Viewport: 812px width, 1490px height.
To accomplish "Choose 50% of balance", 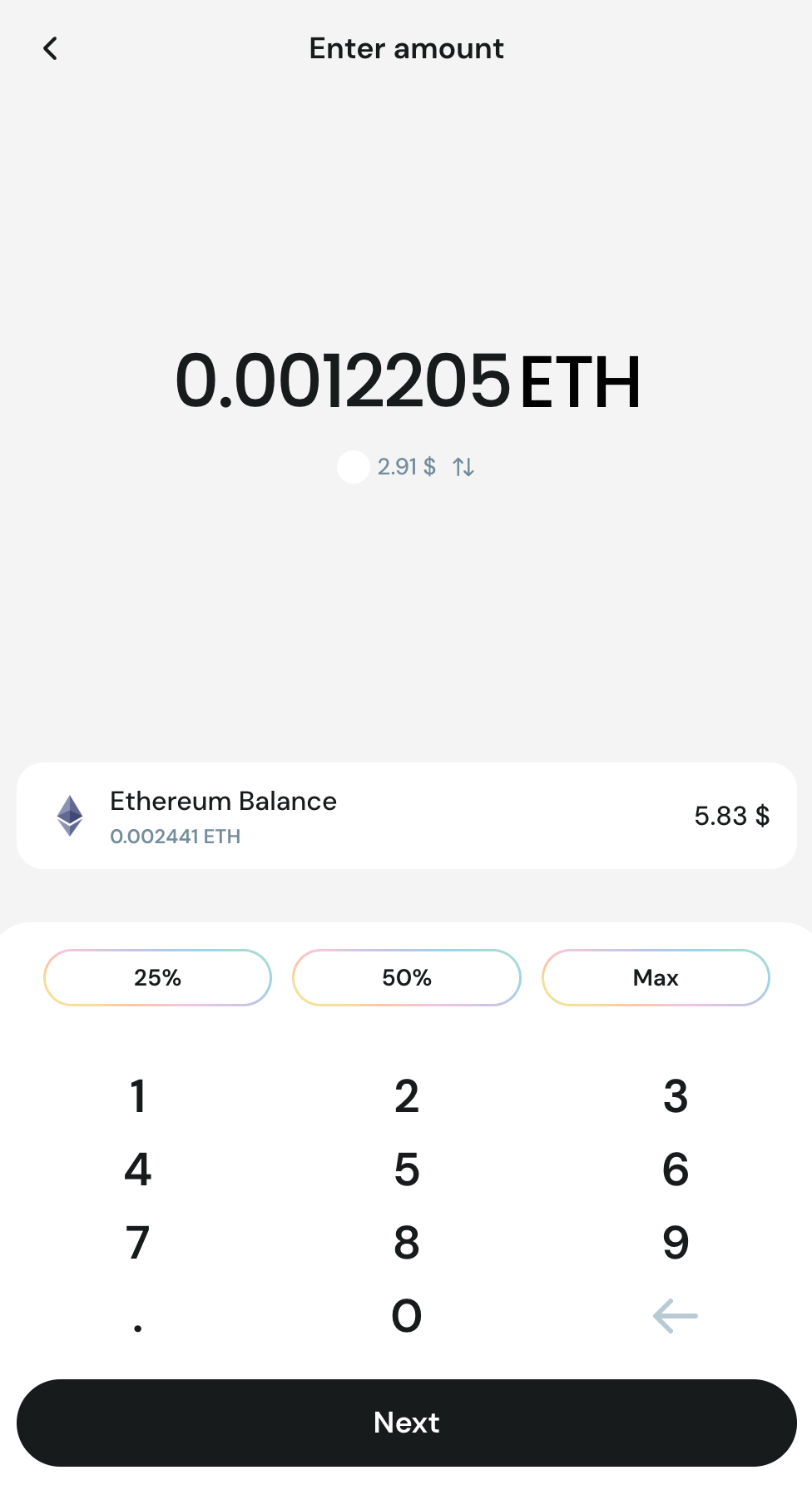I will point(406,977).
